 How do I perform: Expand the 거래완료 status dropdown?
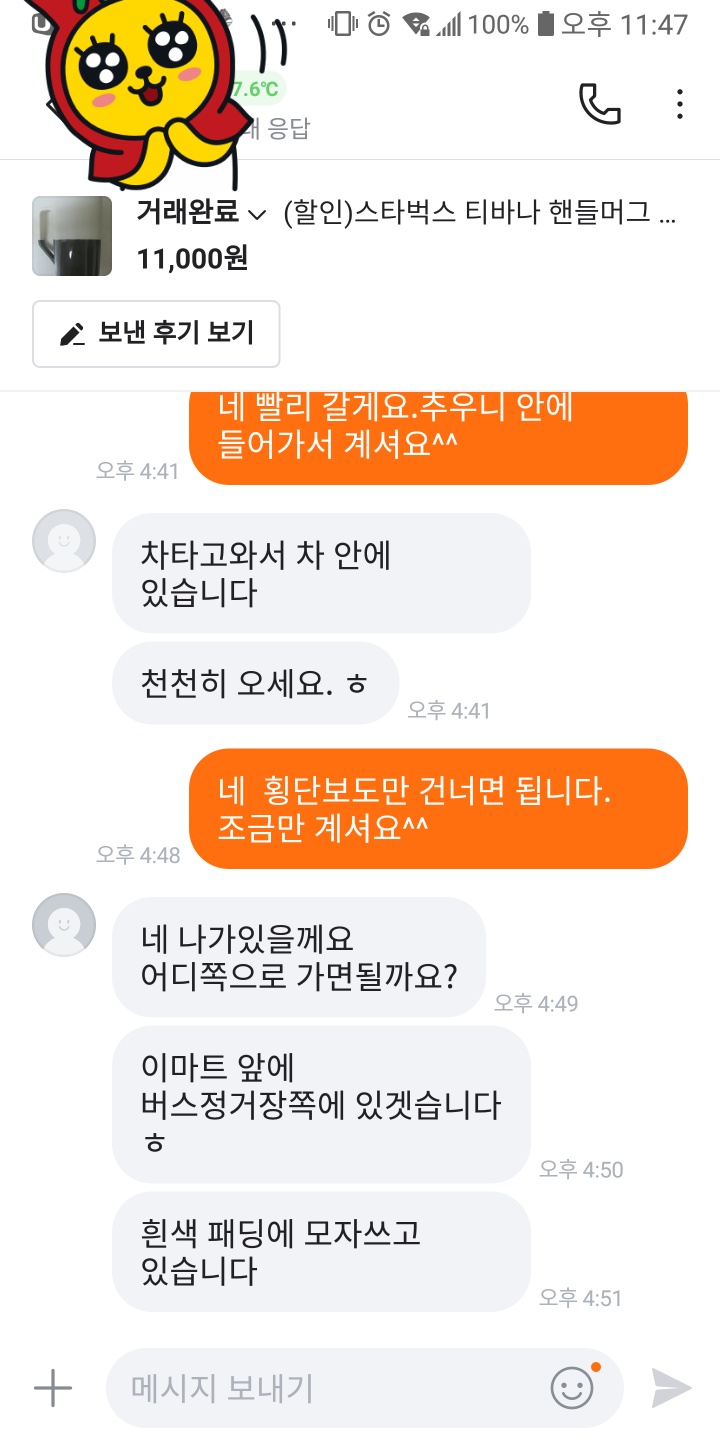tap(201, 213)
